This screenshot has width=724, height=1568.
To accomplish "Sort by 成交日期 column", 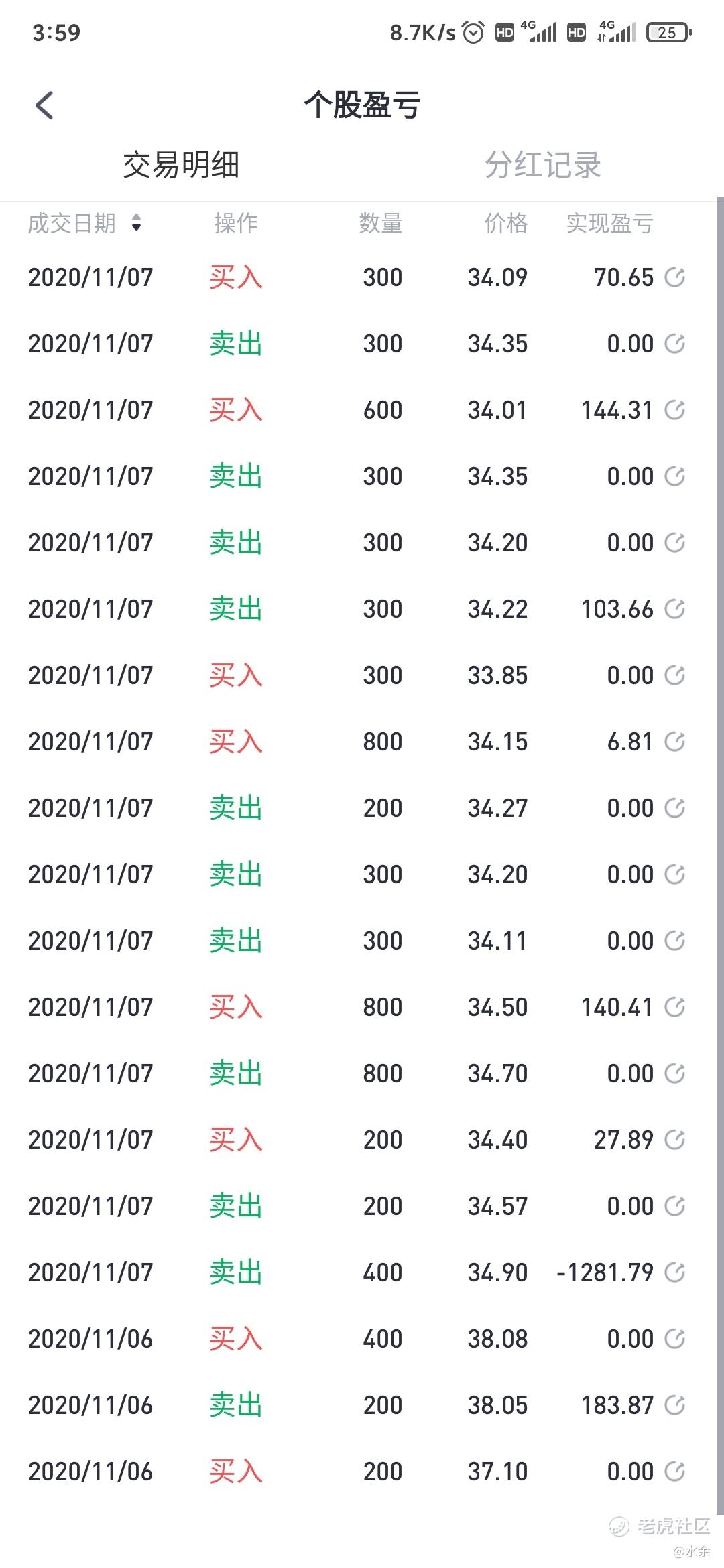I will click(85, 223).
